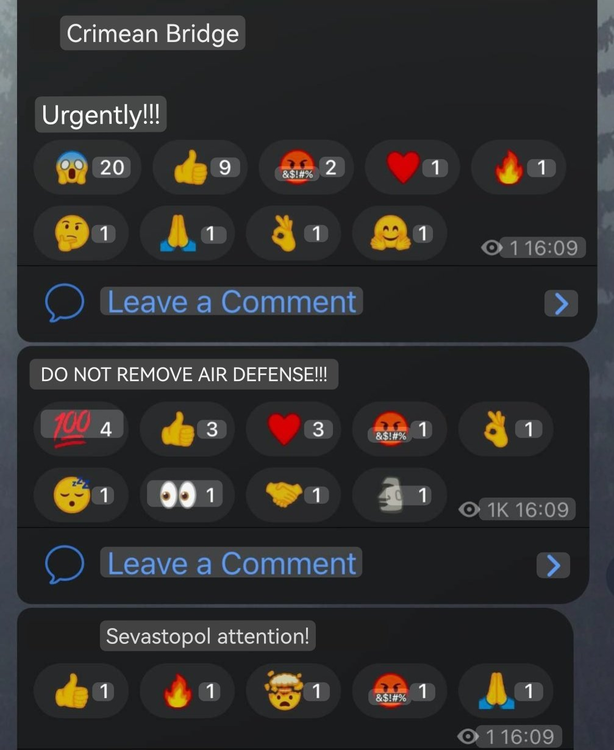Image resolution: width=614 pixels, height=750 pixels.
Task: Tap praying hands reaction under Sevastopol post
Action: 504,691
